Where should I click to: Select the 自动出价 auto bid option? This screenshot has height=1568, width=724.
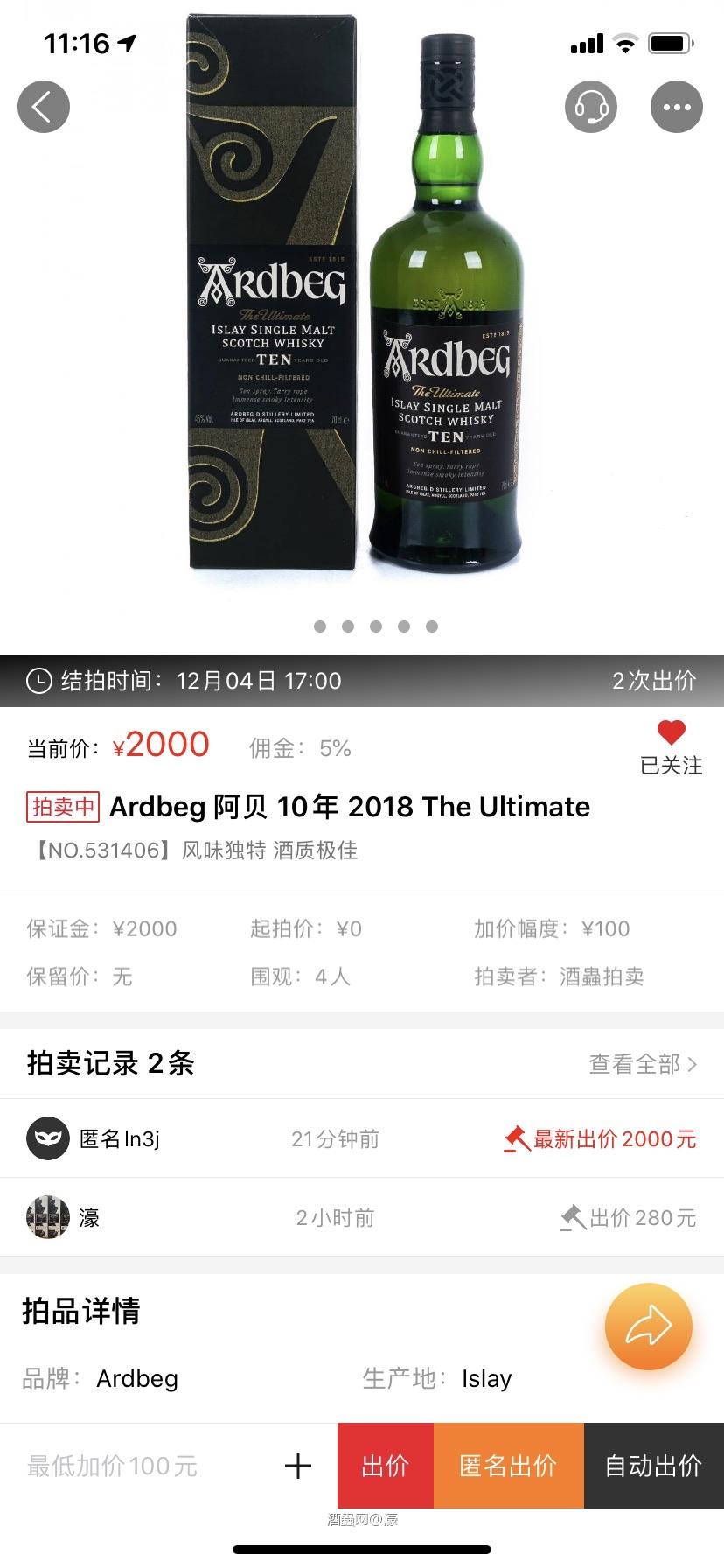[x=653, y=1466]
